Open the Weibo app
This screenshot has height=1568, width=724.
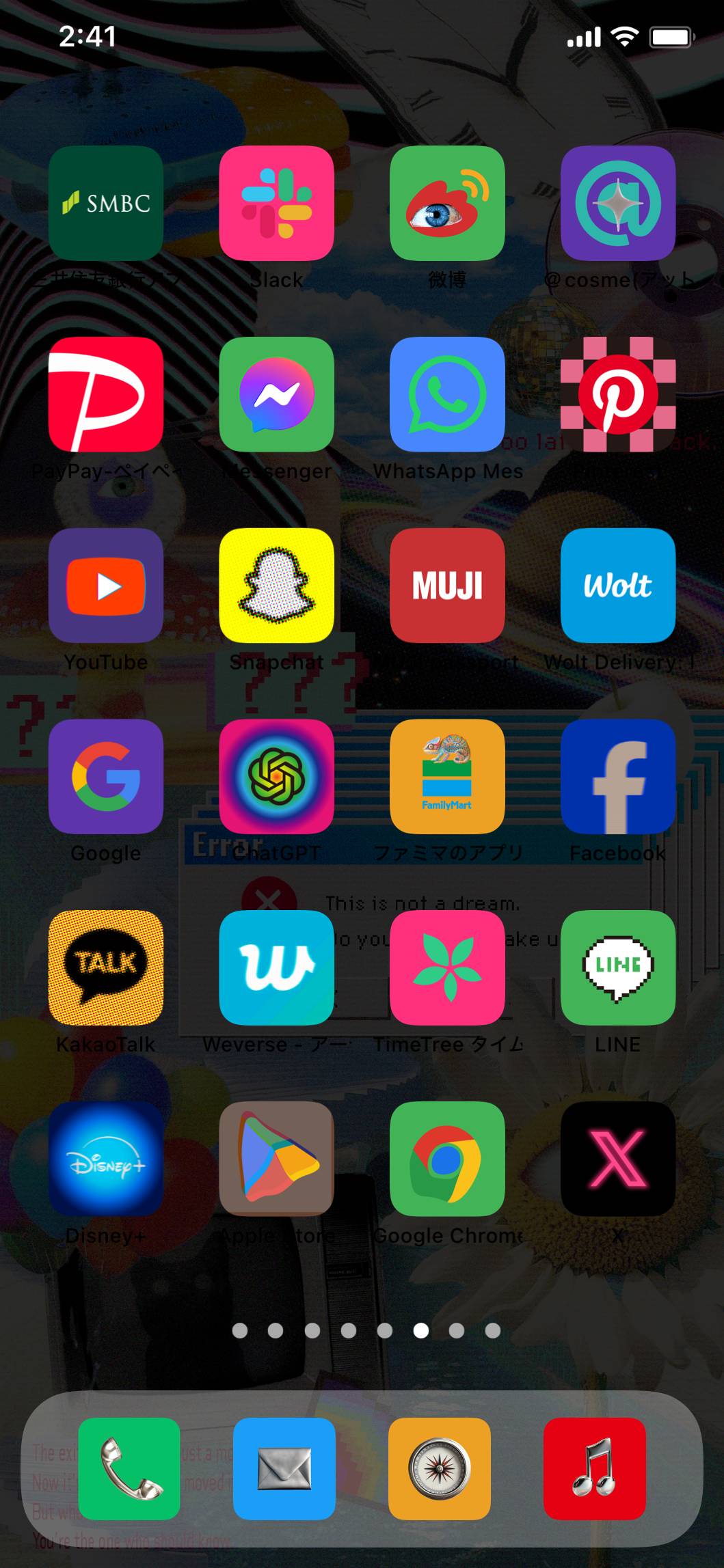point(447,203)
